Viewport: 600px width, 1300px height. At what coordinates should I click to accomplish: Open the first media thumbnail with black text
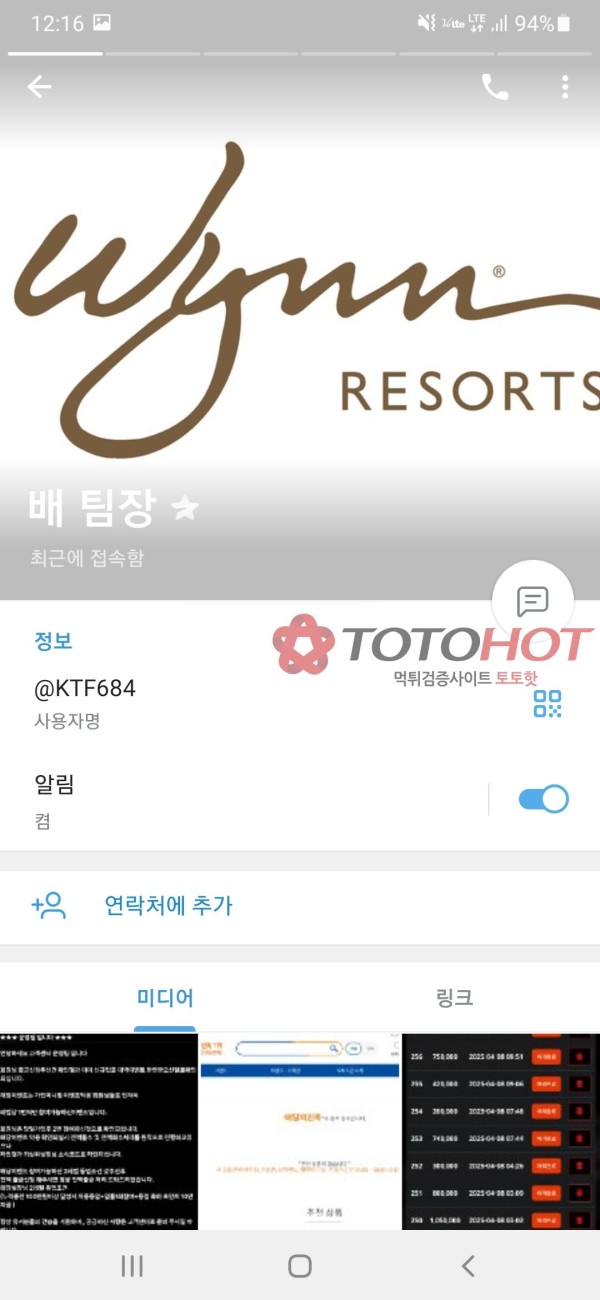pos(99,1132)
